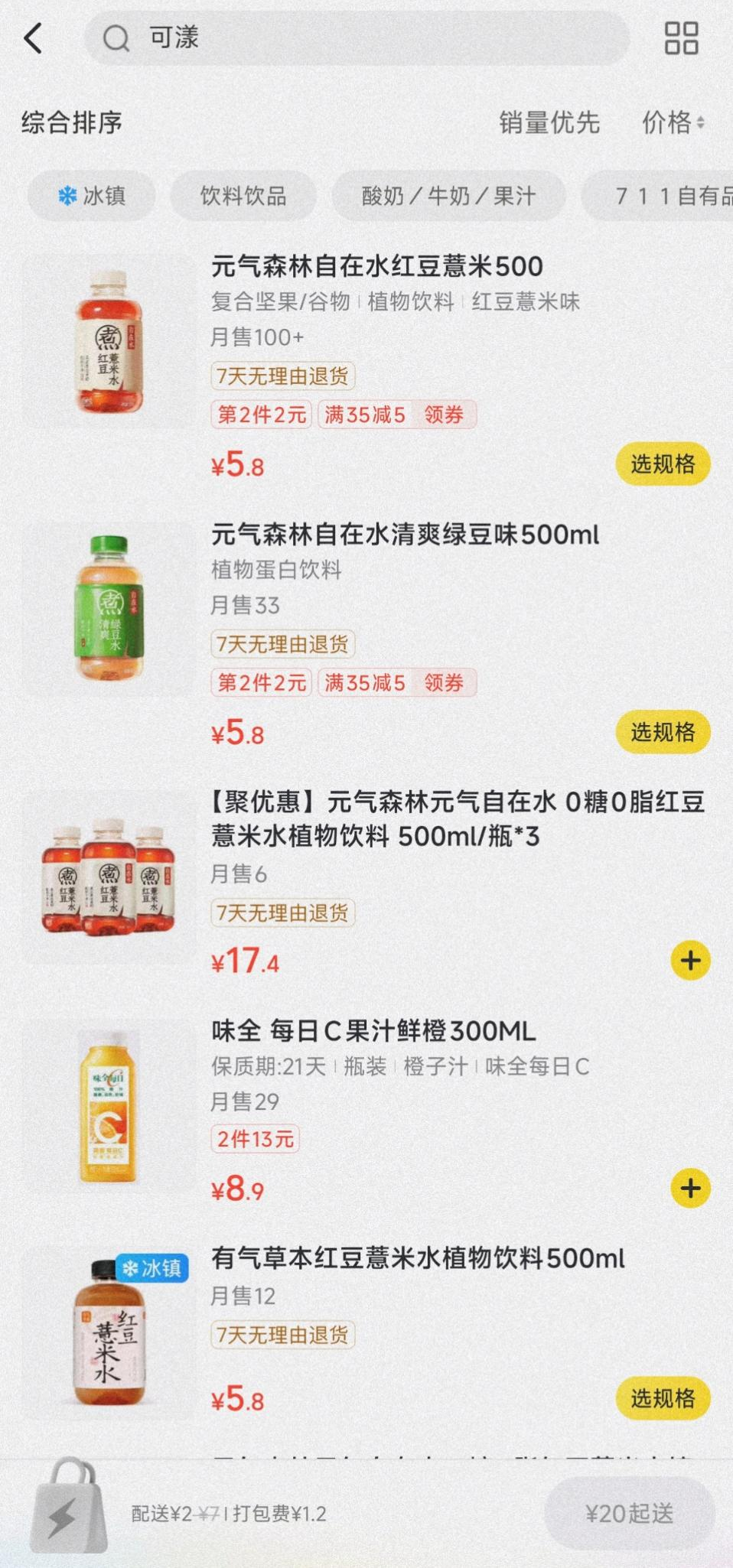Select 综合排序 sorting

coord(72,122)
